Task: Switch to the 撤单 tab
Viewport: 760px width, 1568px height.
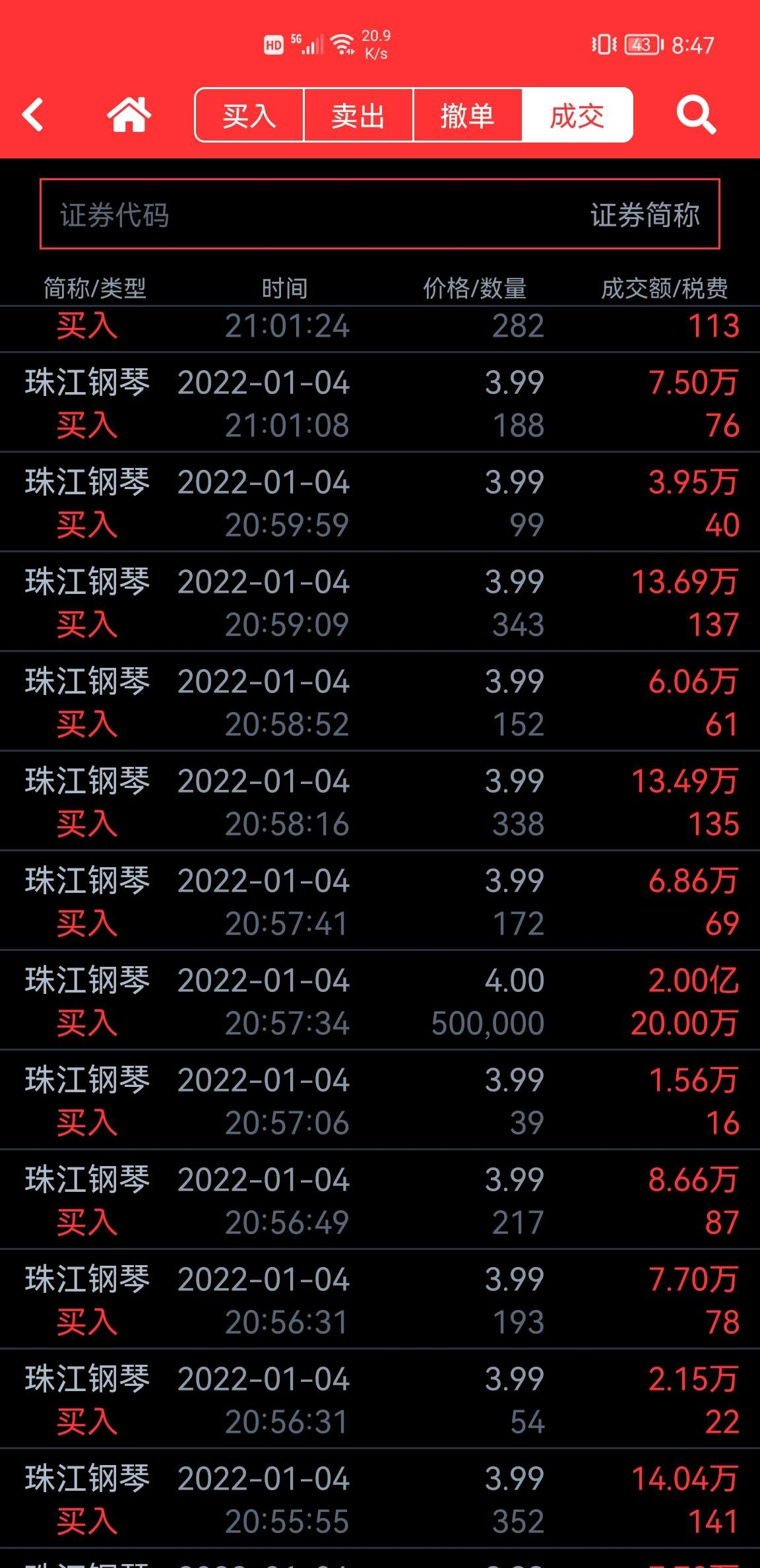Action: click(468, 115)
